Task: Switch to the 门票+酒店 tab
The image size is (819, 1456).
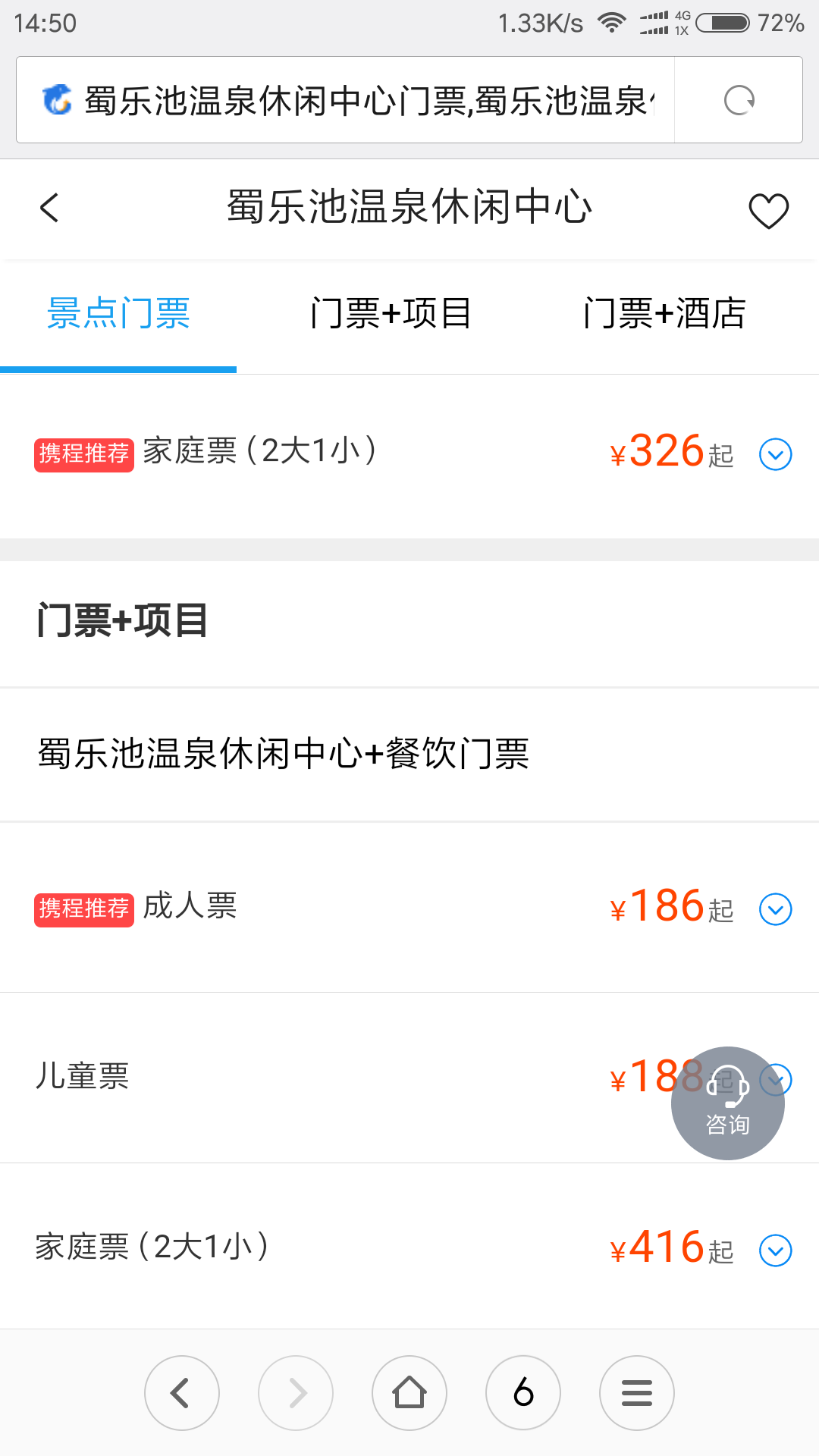Action: coord(664,314)
